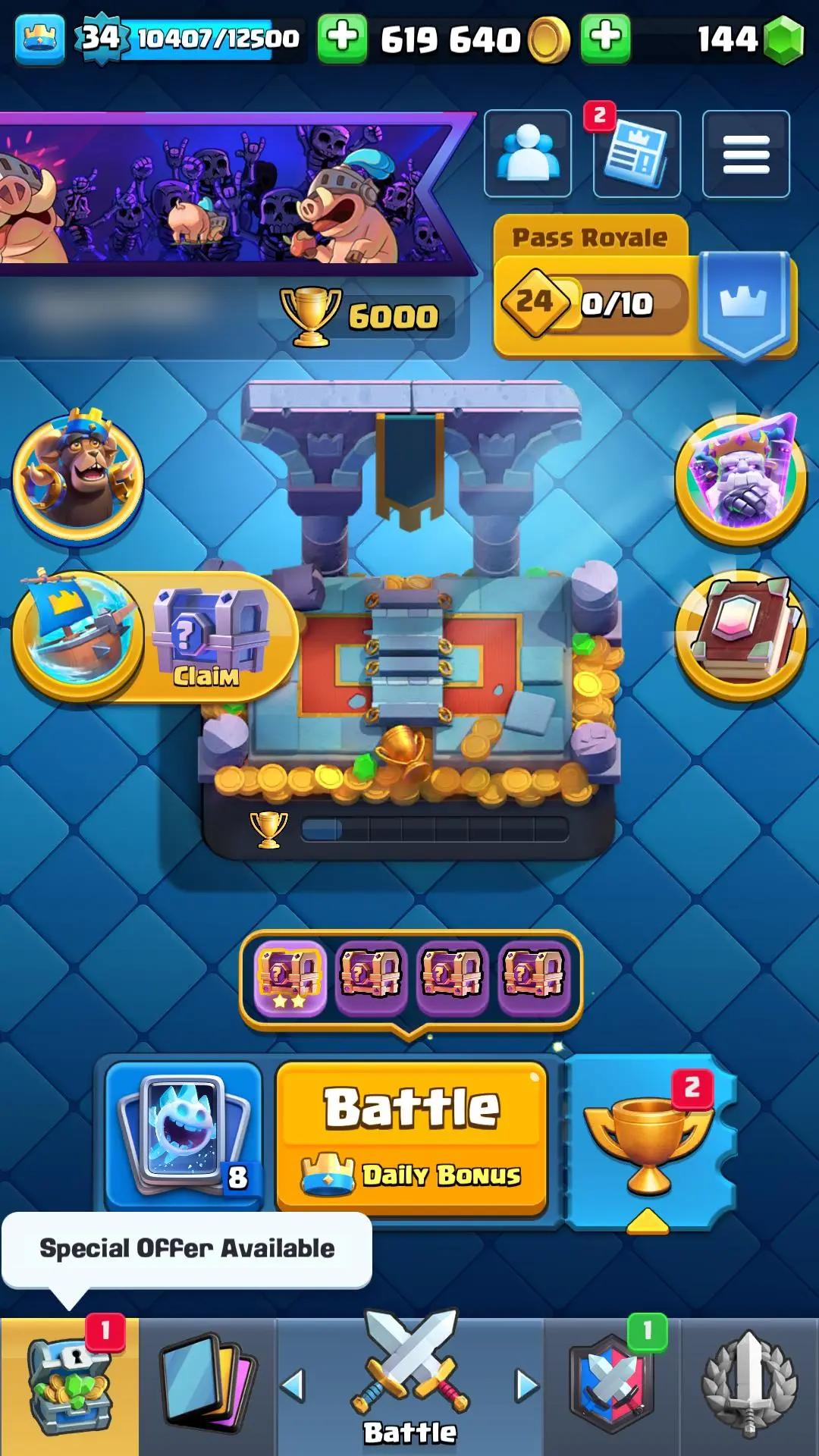View the 6000 trophy road
Screen dimensions: 819x1456
coord(362,316)
